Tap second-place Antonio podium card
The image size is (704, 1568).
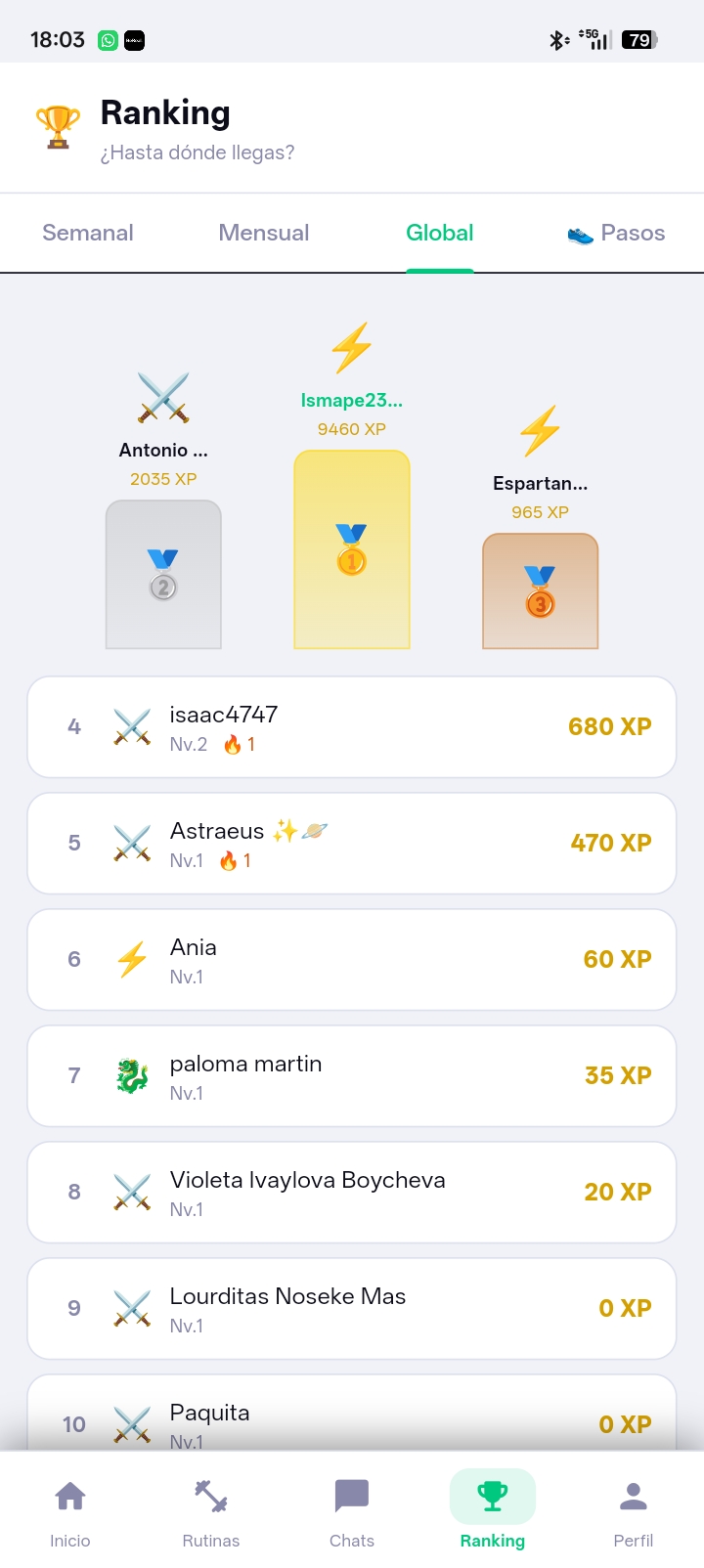(163, 573)
